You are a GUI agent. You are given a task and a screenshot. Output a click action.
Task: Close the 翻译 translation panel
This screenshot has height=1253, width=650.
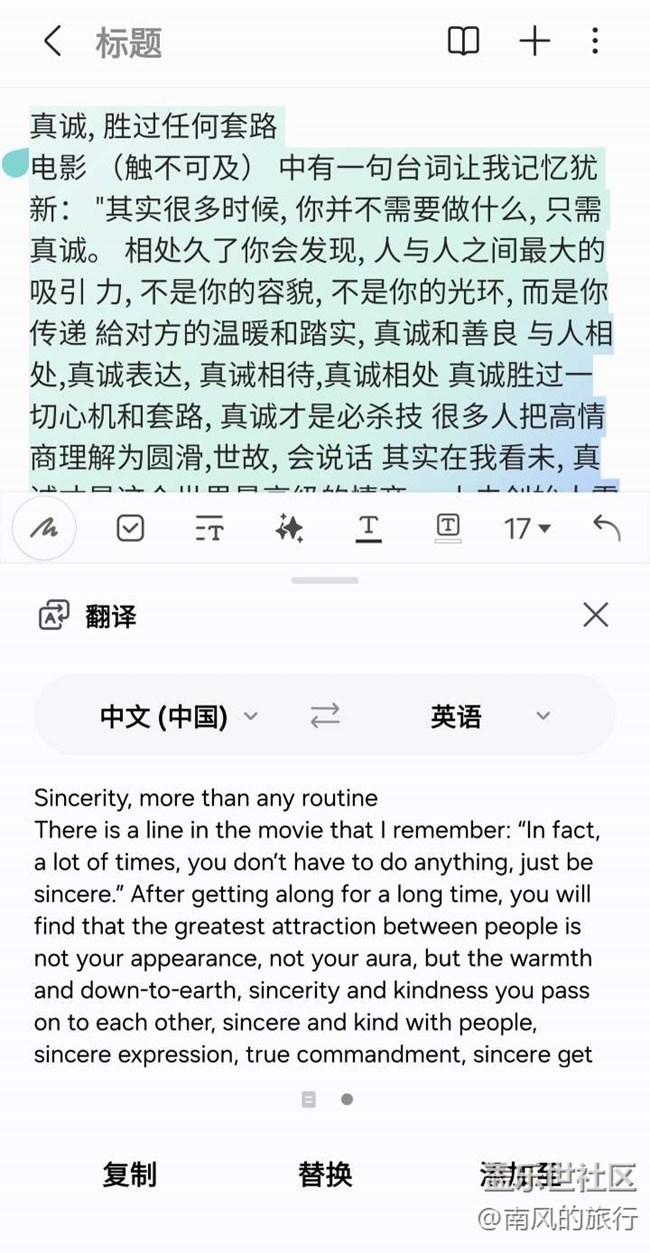tap(595, 615)
